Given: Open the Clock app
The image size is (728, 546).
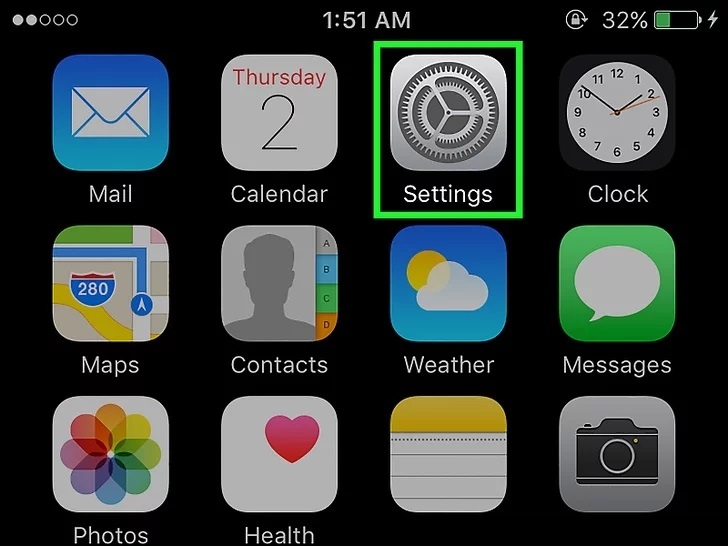Looking at the screenshot, I should 617,113.
